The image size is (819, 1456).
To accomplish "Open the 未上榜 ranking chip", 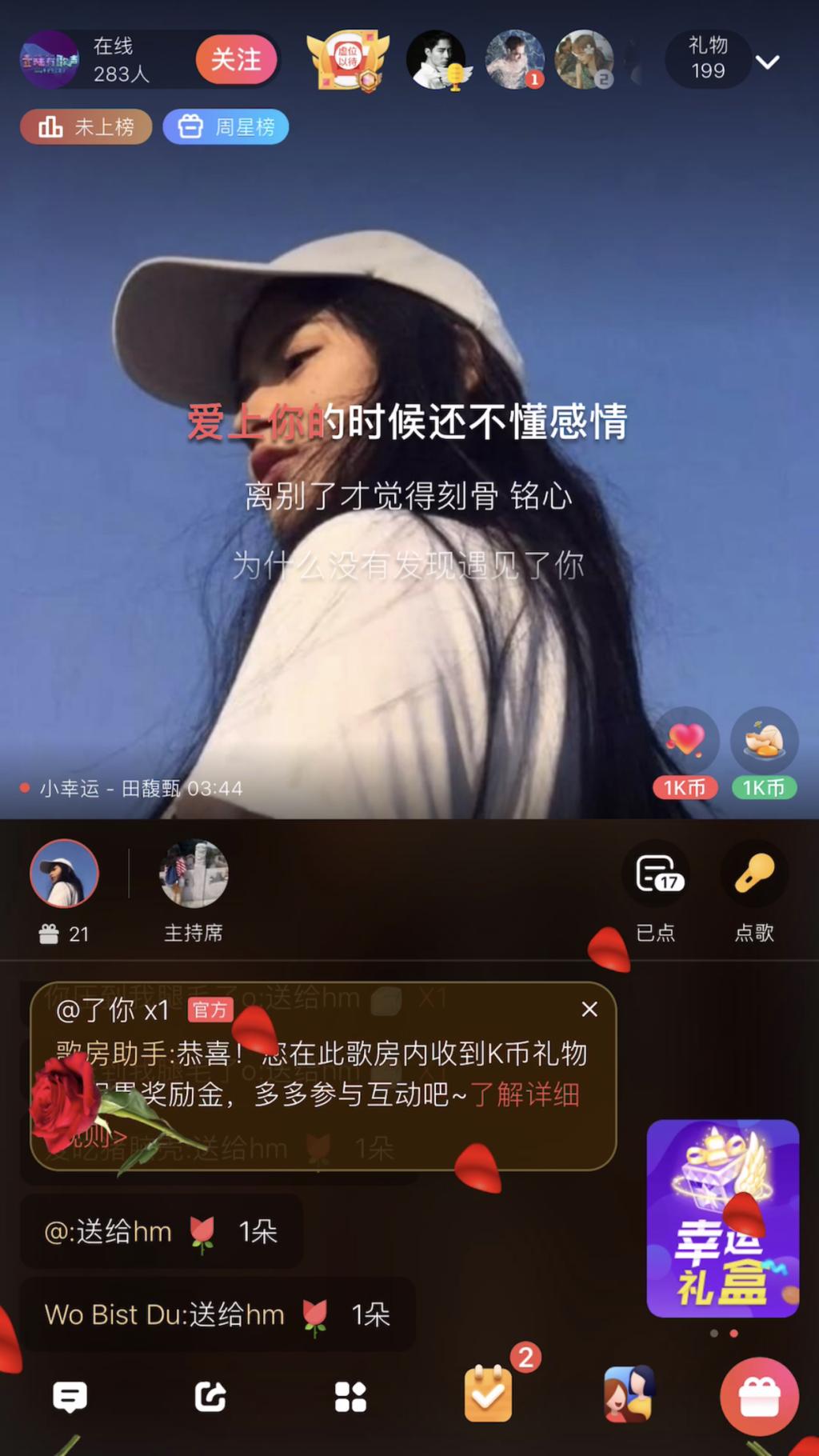I will (86, 127).
